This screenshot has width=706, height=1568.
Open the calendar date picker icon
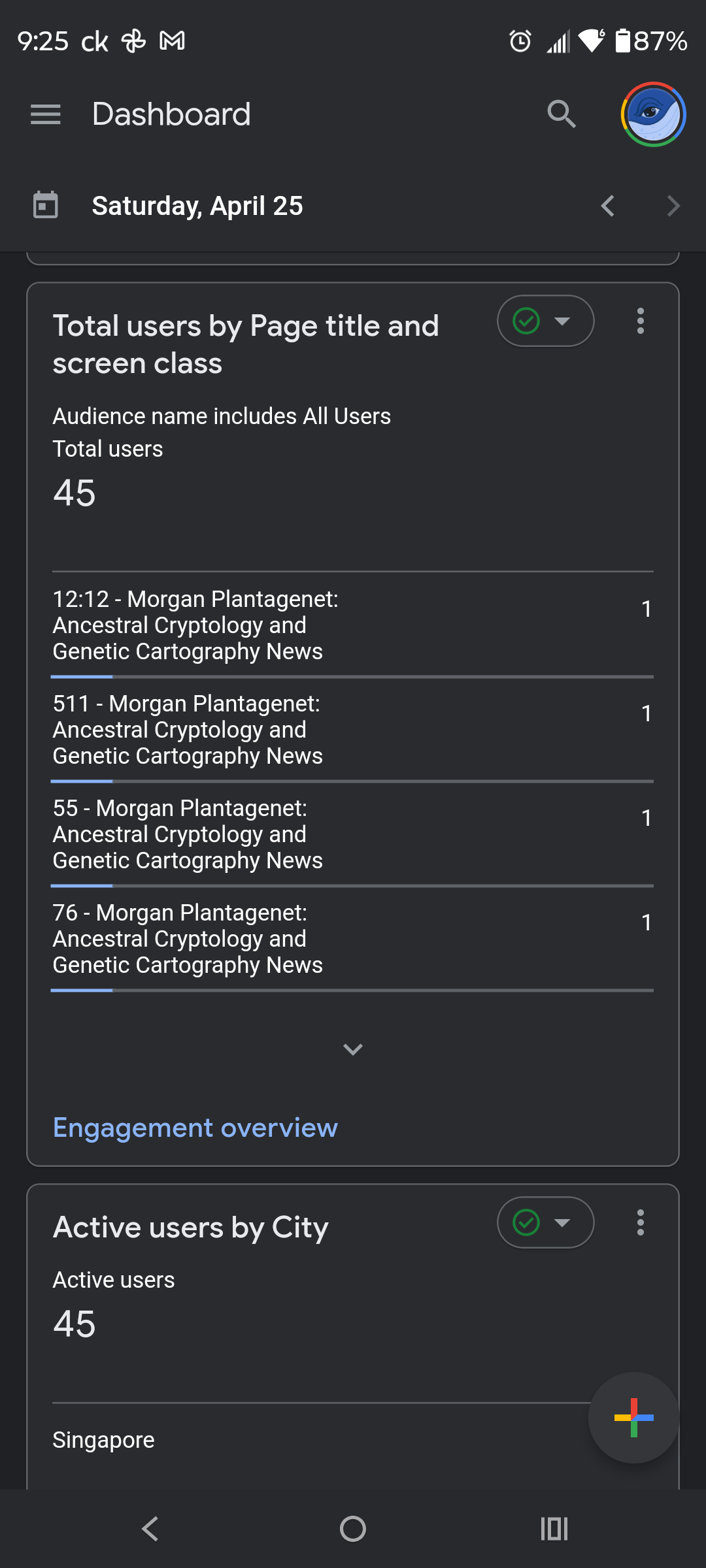tap(44, 204)
